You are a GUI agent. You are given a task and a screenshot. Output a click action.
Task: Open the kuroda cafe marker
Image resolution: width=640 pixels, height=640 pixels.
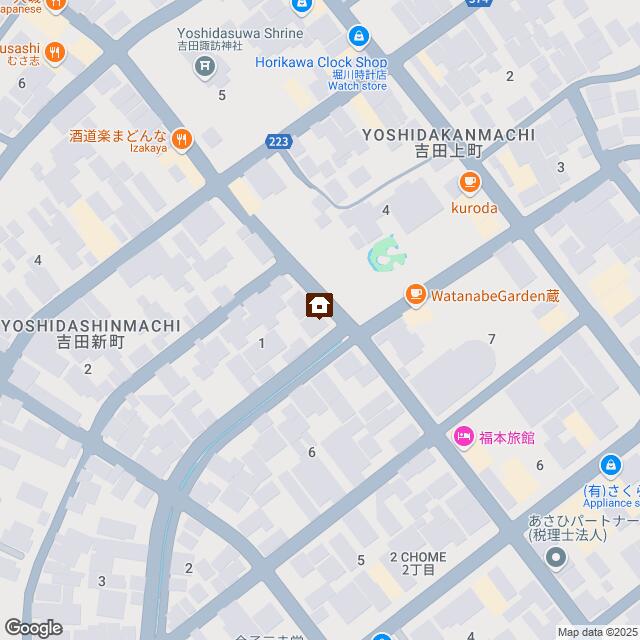470,182
